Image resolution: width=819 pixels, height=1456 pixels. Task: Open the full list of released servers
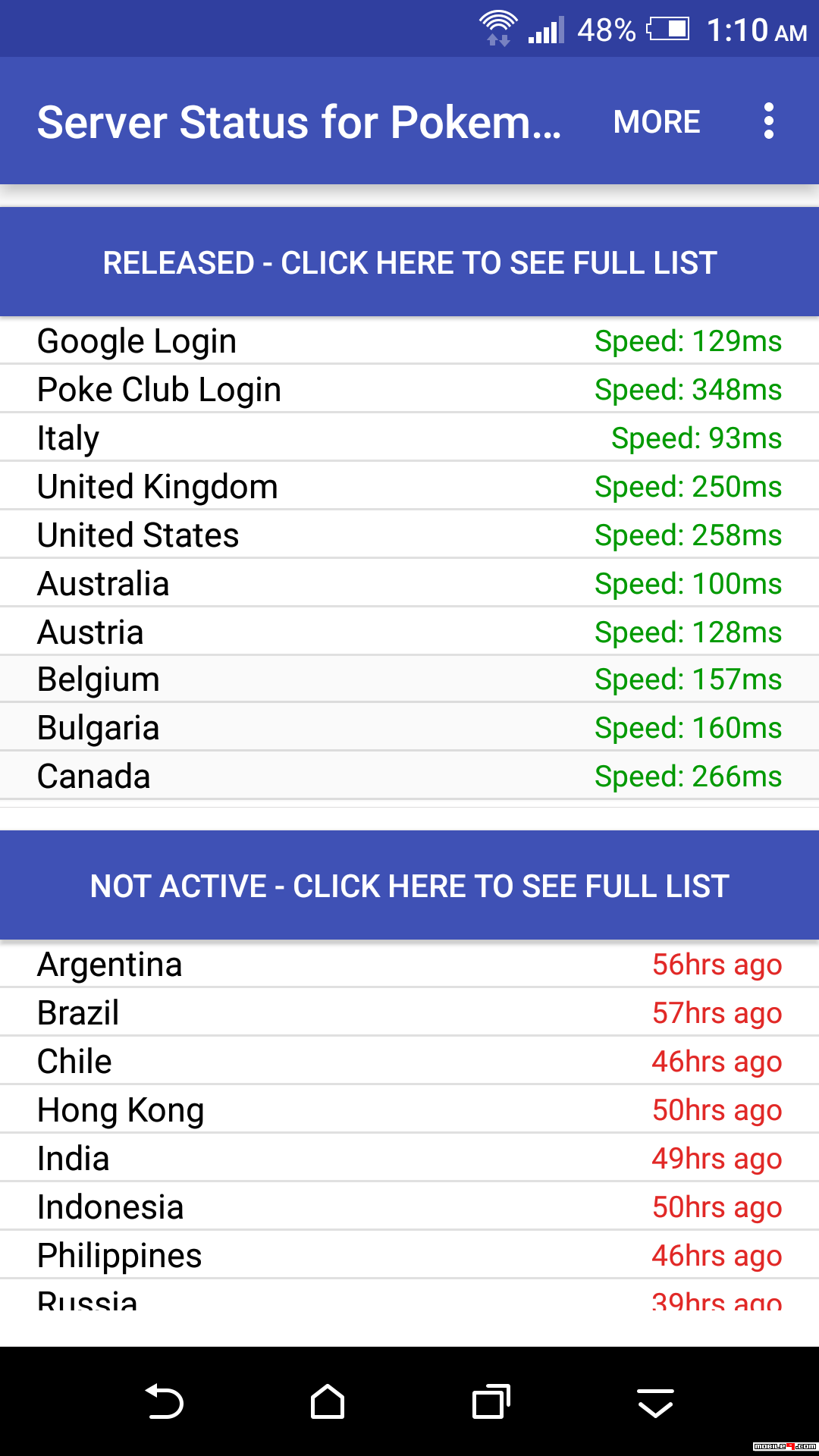pyautogui.click(x=409, y=262)
